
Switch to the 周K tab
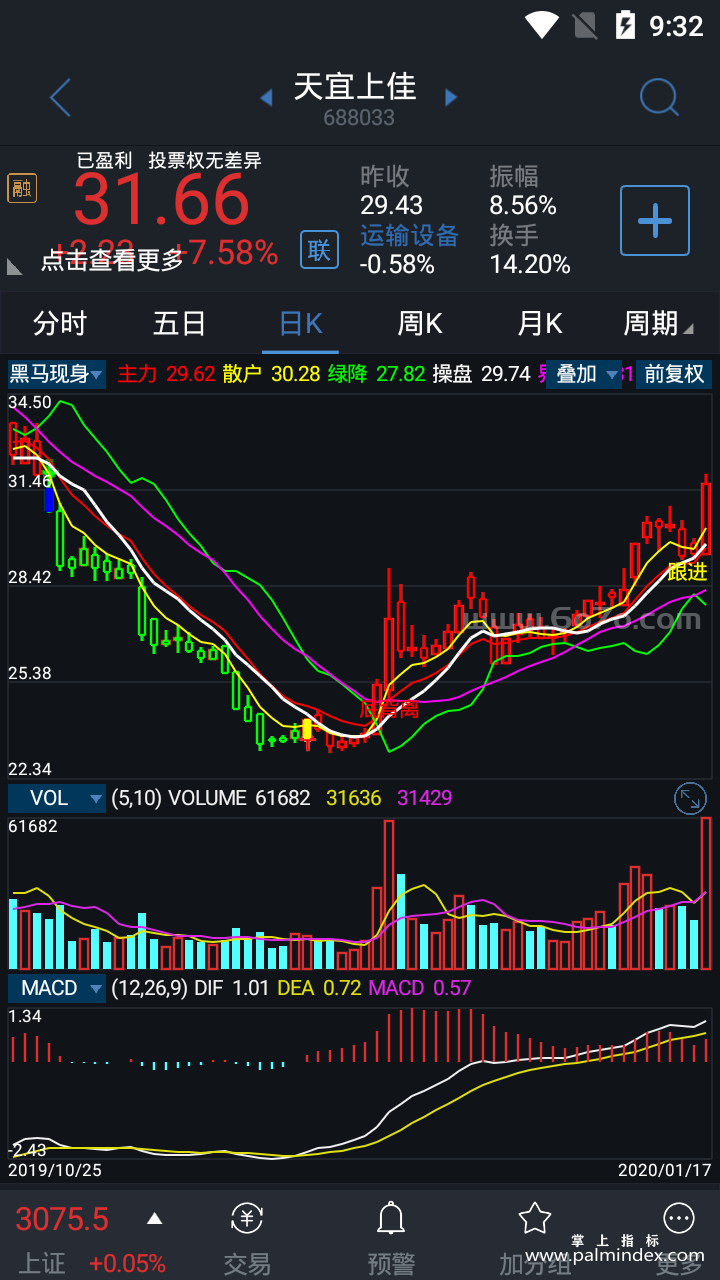coord(420,324)
